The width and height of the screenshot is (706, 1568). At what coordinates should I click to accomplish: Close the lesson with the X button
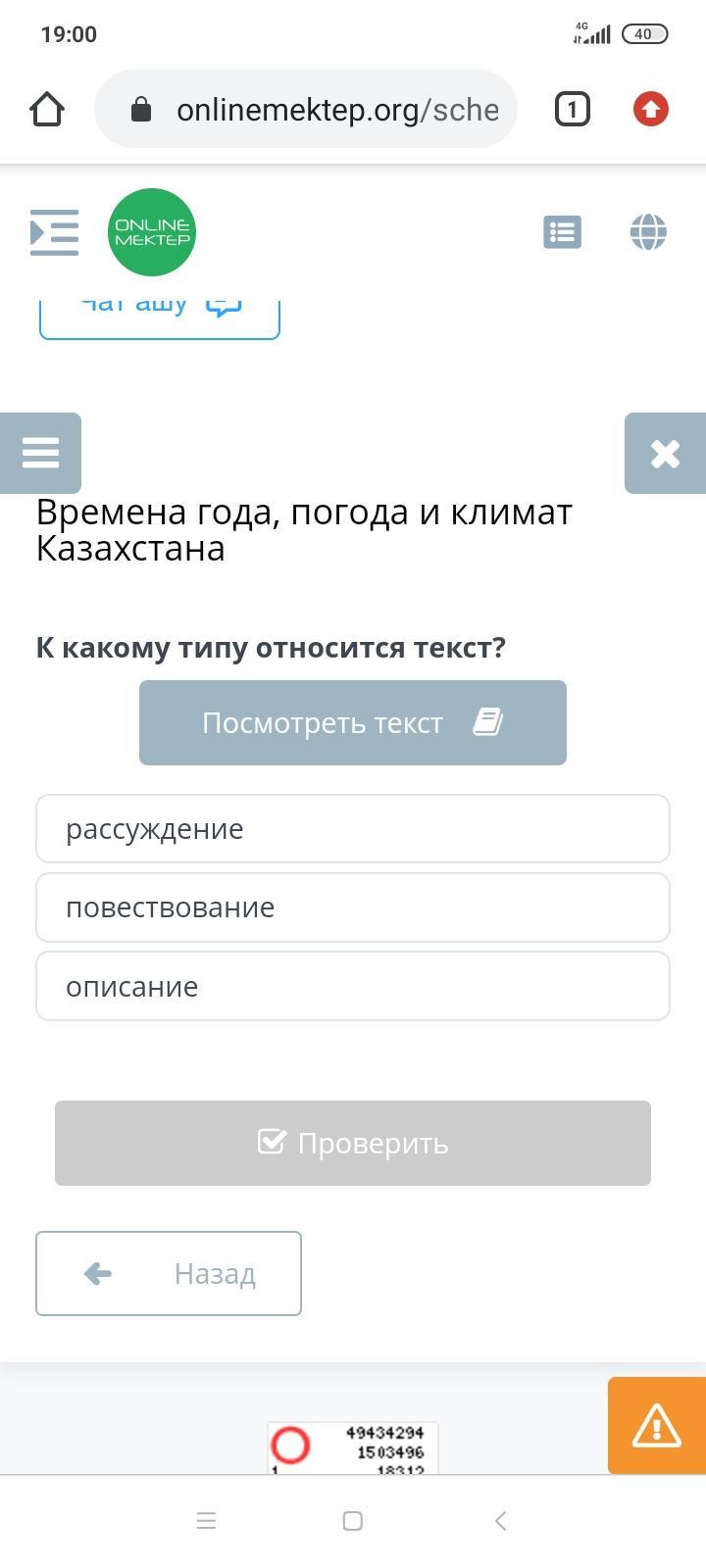coord(665,453)
